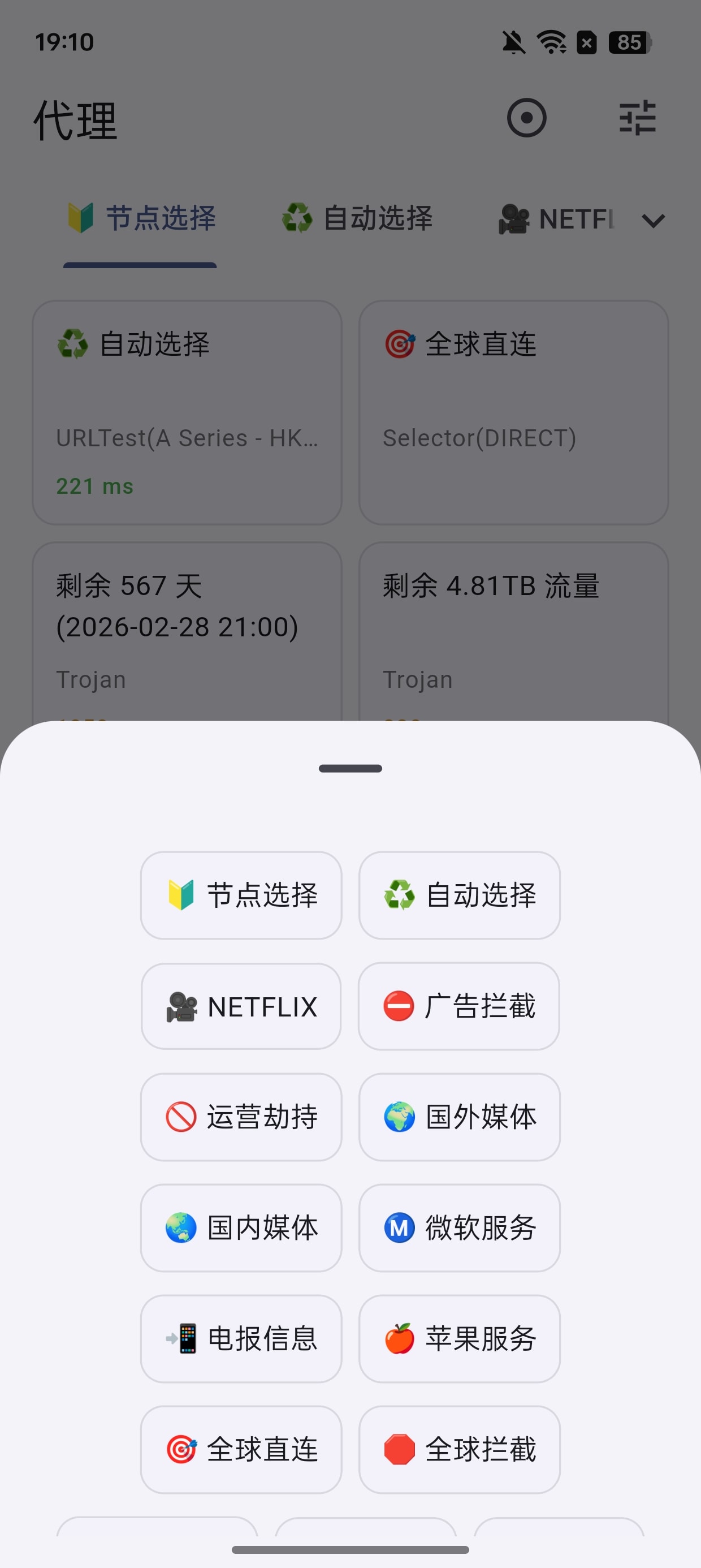
Task: Tap the bottom sheet drag handle
Action: (x=350, y=768)
